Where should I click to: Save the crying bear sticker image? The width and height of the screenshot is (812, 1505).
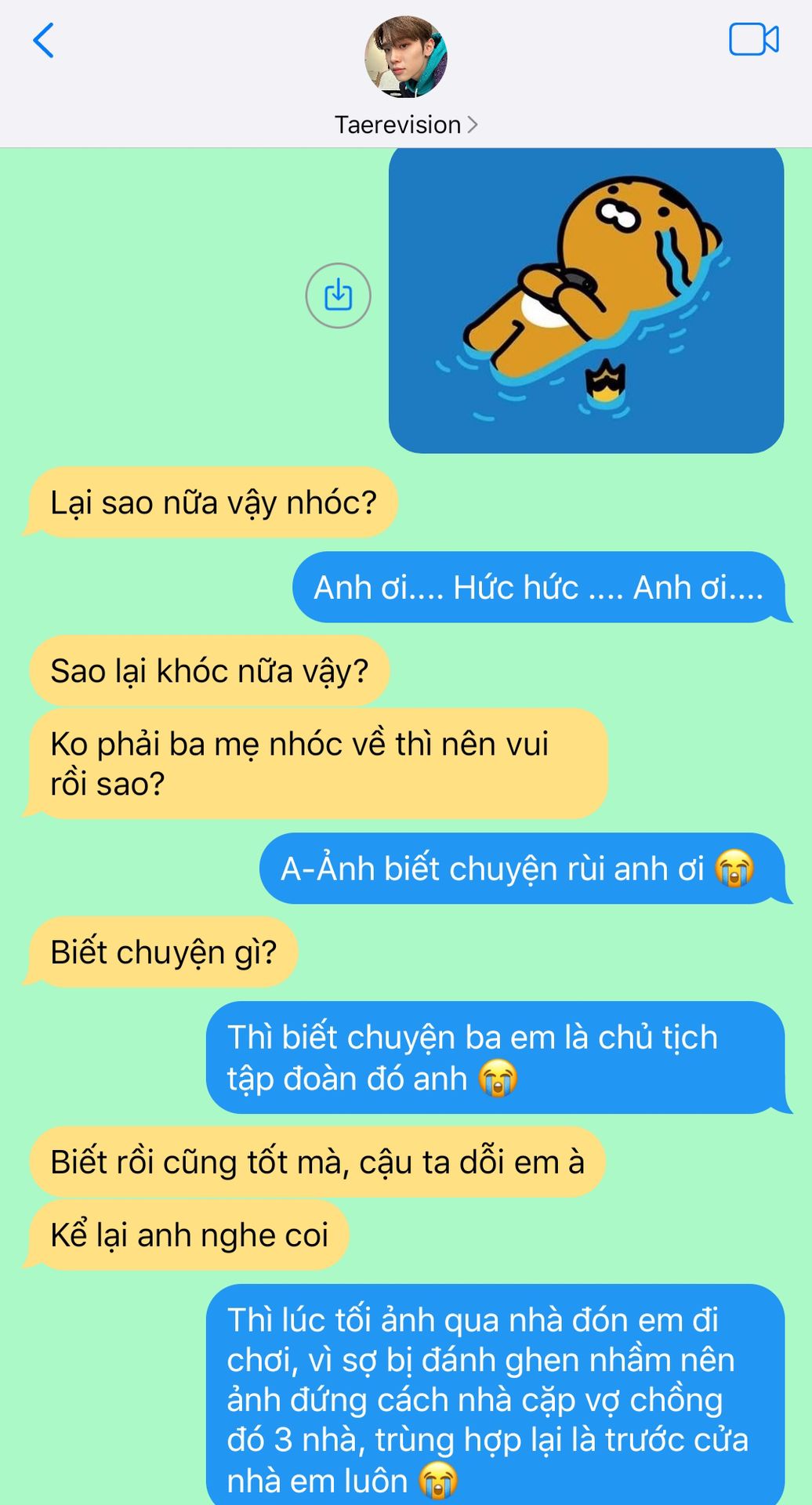[x=338, y=296]
